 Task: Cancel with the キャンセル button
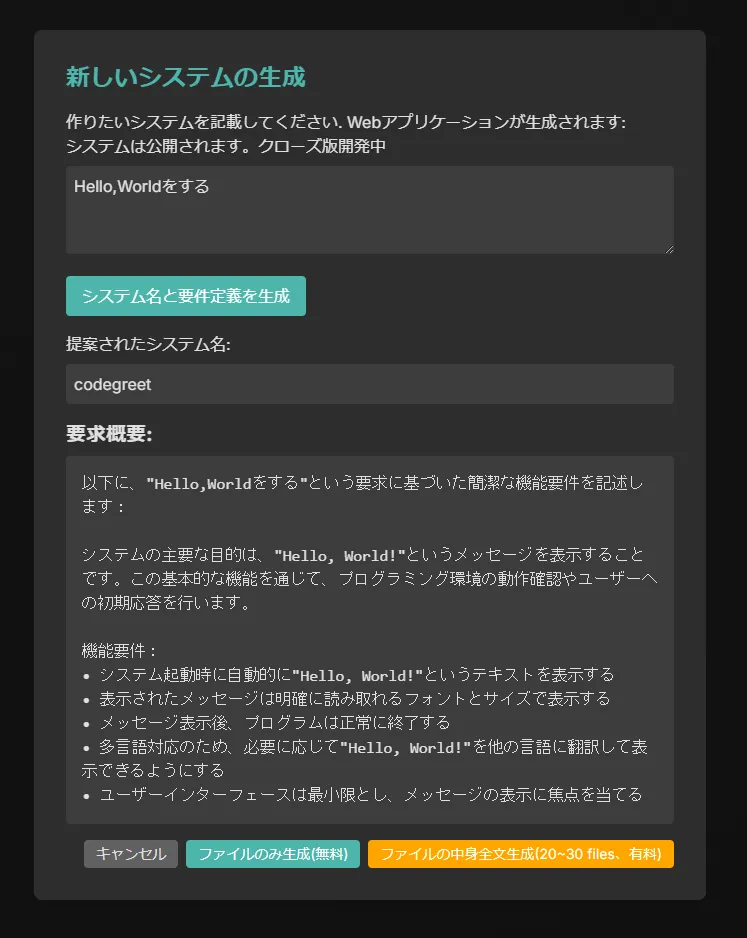131,854
